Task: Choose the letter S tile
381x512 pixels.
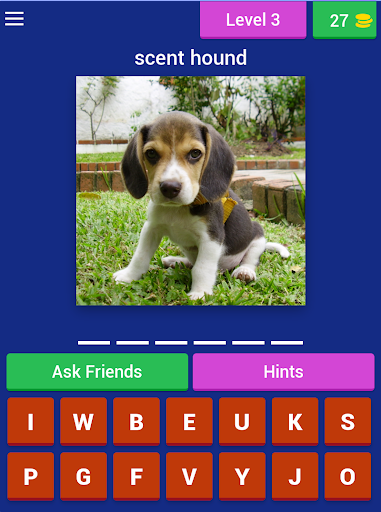Action: [348, 422]
